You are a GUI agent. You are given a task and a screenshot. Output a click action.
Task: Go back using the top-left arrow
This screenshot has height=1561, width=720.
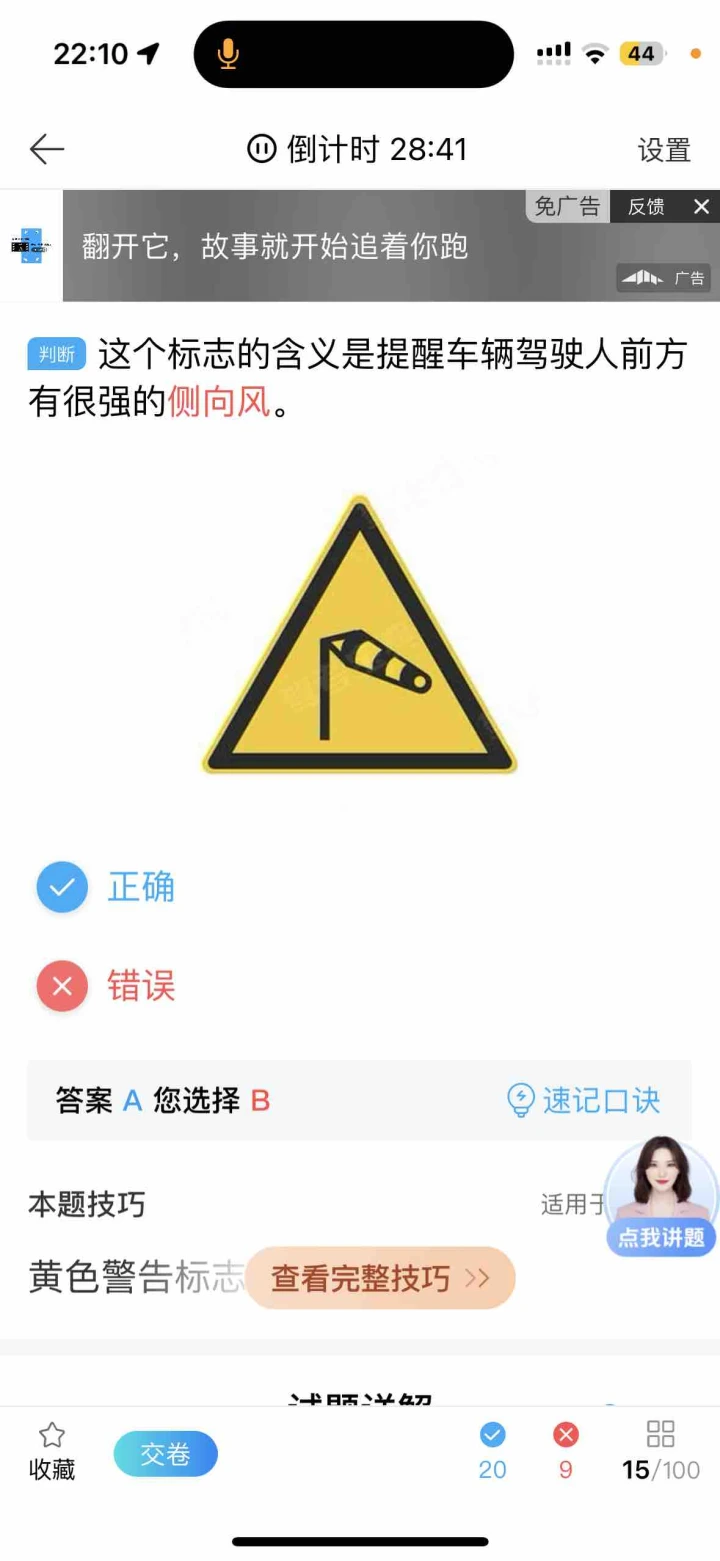(x=46, y=150)
